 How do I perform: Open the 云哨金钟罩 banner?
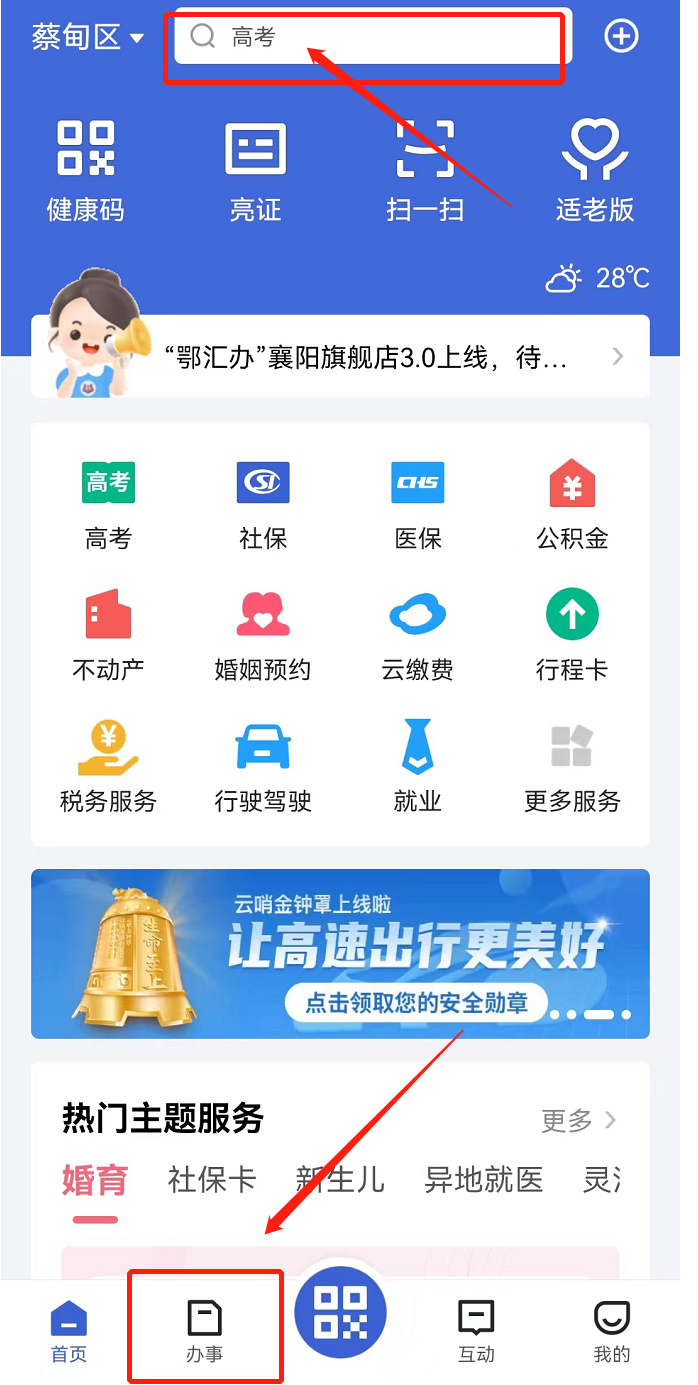click(x=340, y=953)
